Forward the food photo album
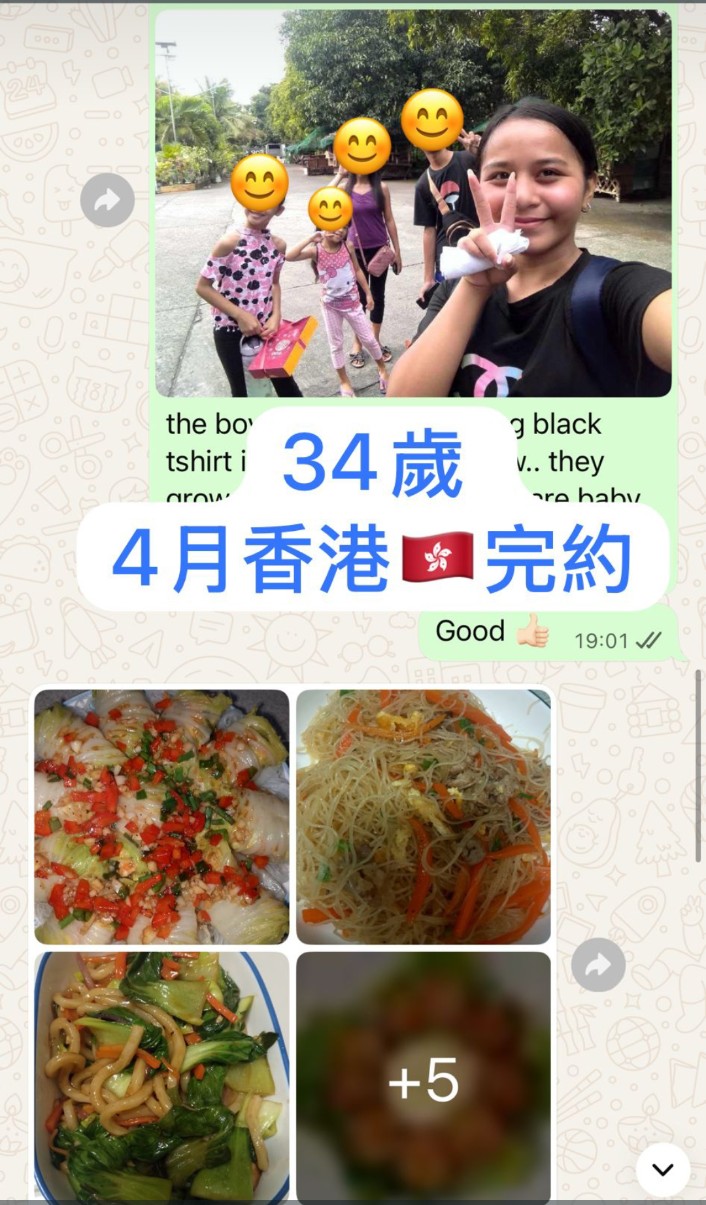Screen dimensions: 706x1205 pos(598,964)
